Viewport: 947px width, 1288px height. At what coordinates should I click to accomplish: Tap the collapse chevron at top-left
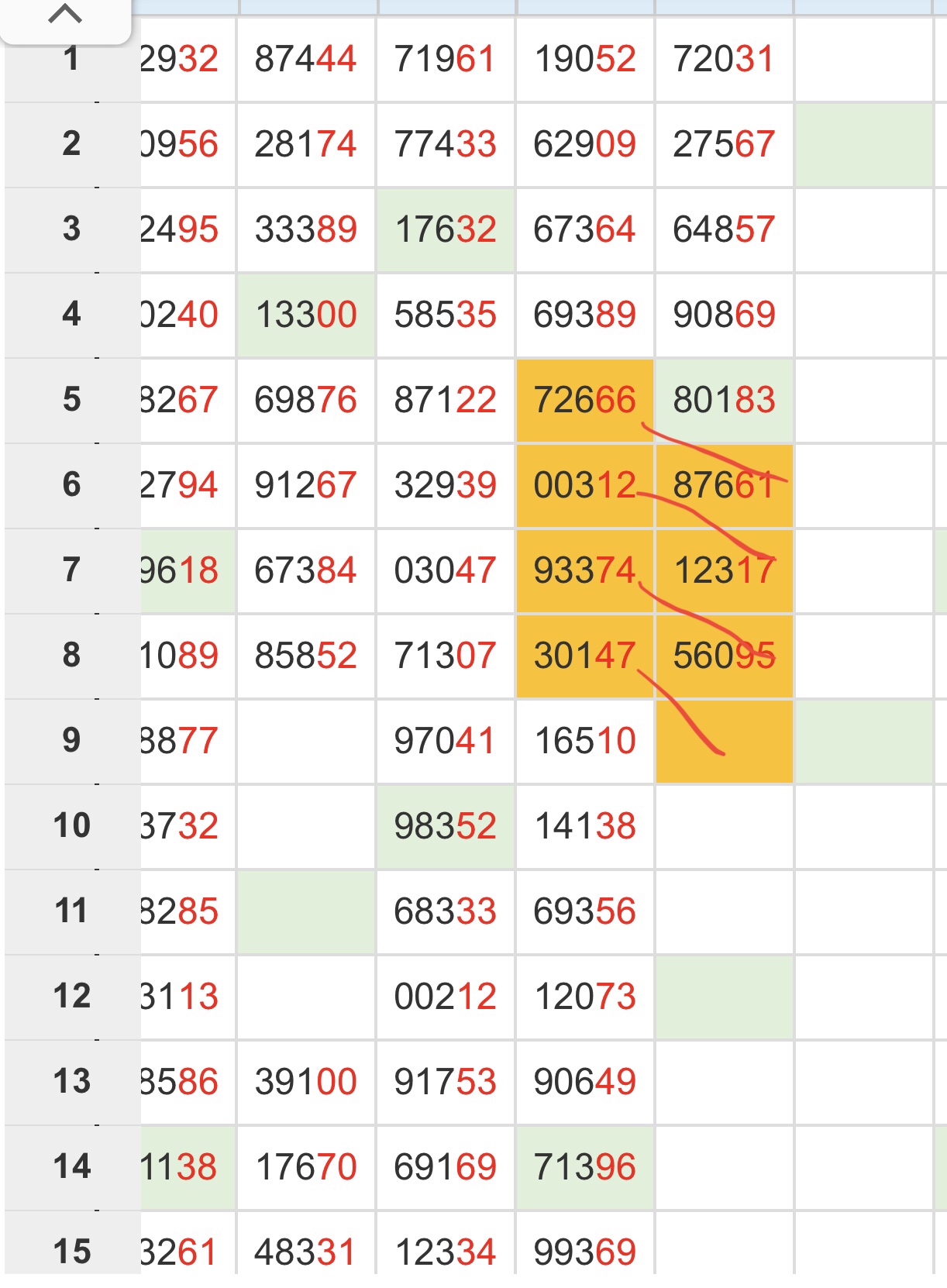tap(65, 15)
